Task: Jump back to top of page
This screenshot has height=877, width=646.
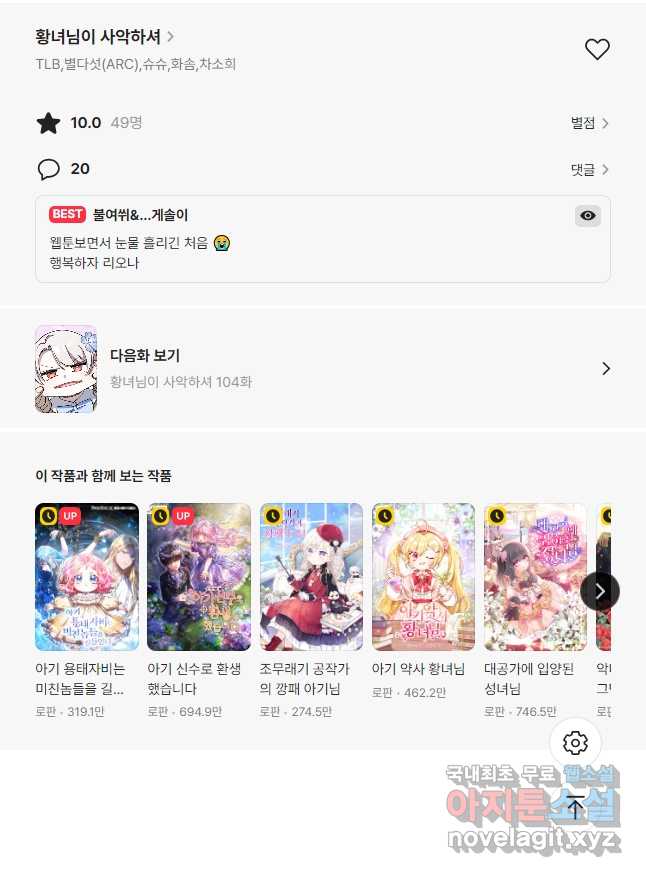Action: [575, 807]
